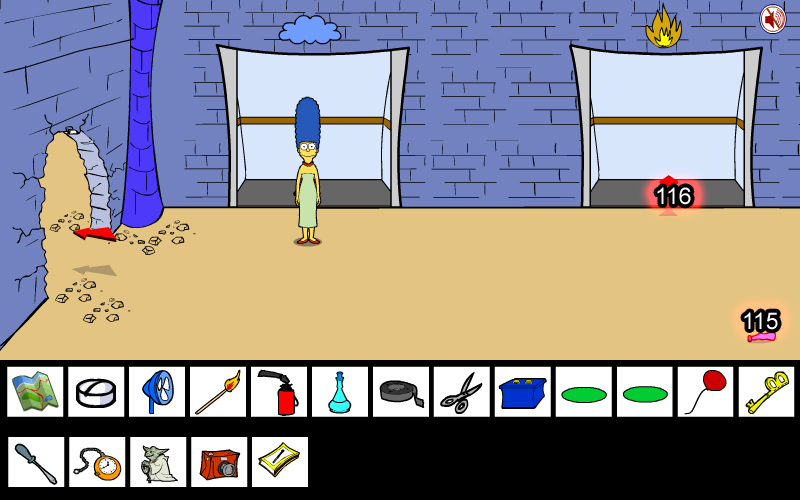Screen dimensions: 800x500
Task: Pick the red camera
Action: (x=219, y=462)
